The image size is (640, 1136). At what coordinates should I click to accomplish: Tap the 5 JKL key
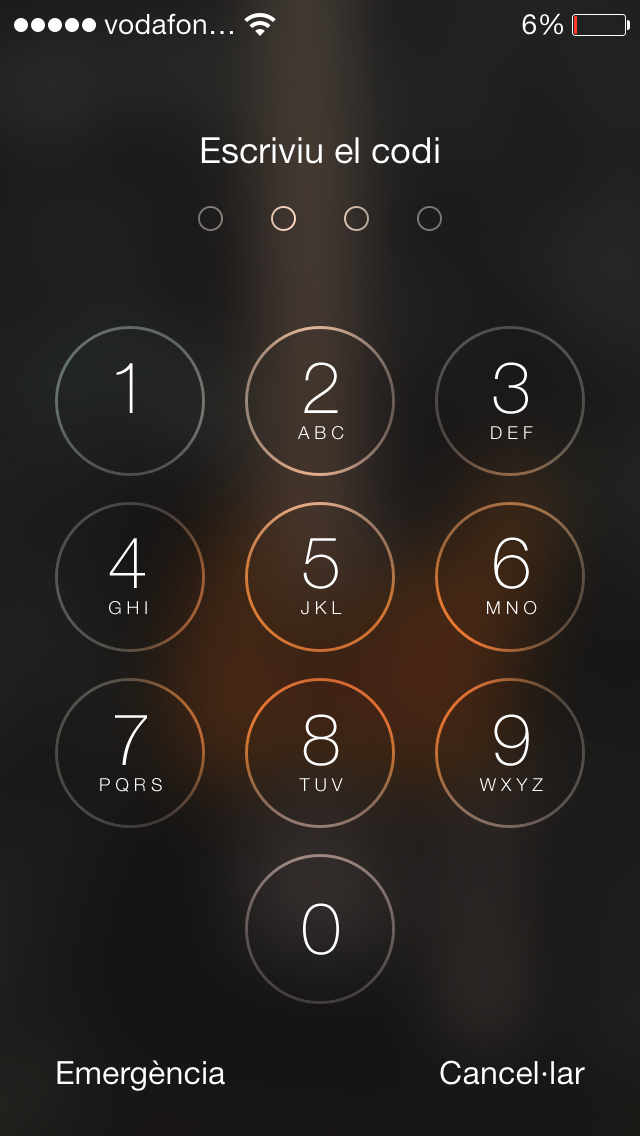point(320,577)
